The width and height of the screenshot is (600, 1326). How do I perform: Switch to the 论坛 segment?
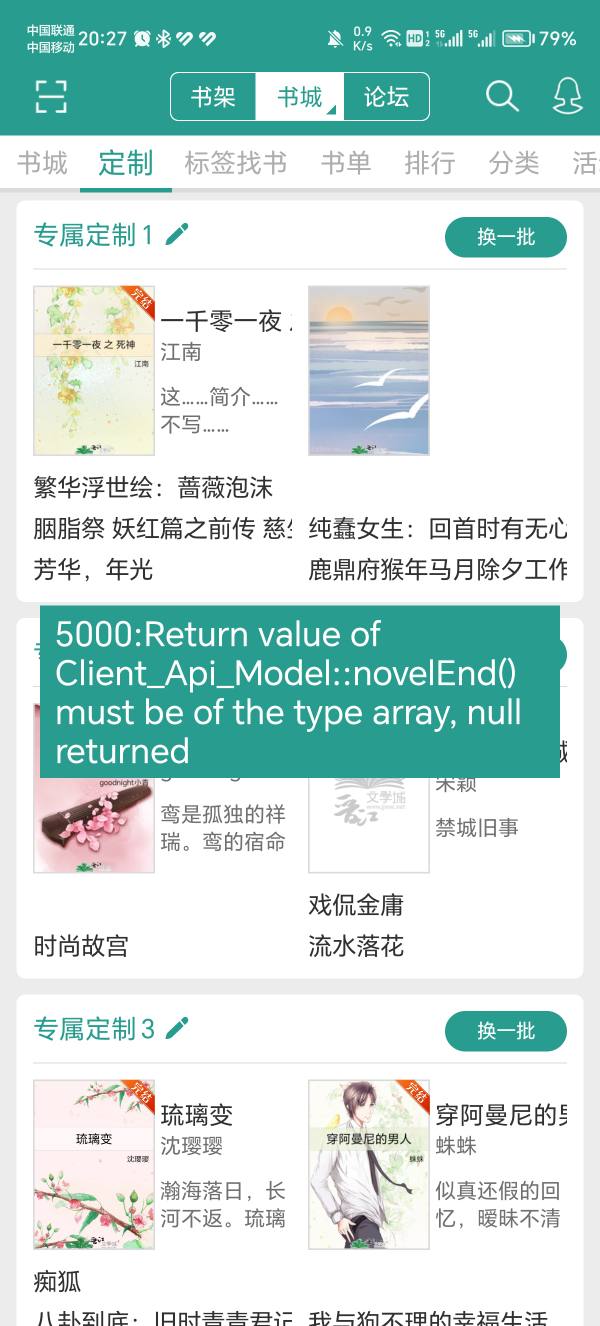(386, 97)
